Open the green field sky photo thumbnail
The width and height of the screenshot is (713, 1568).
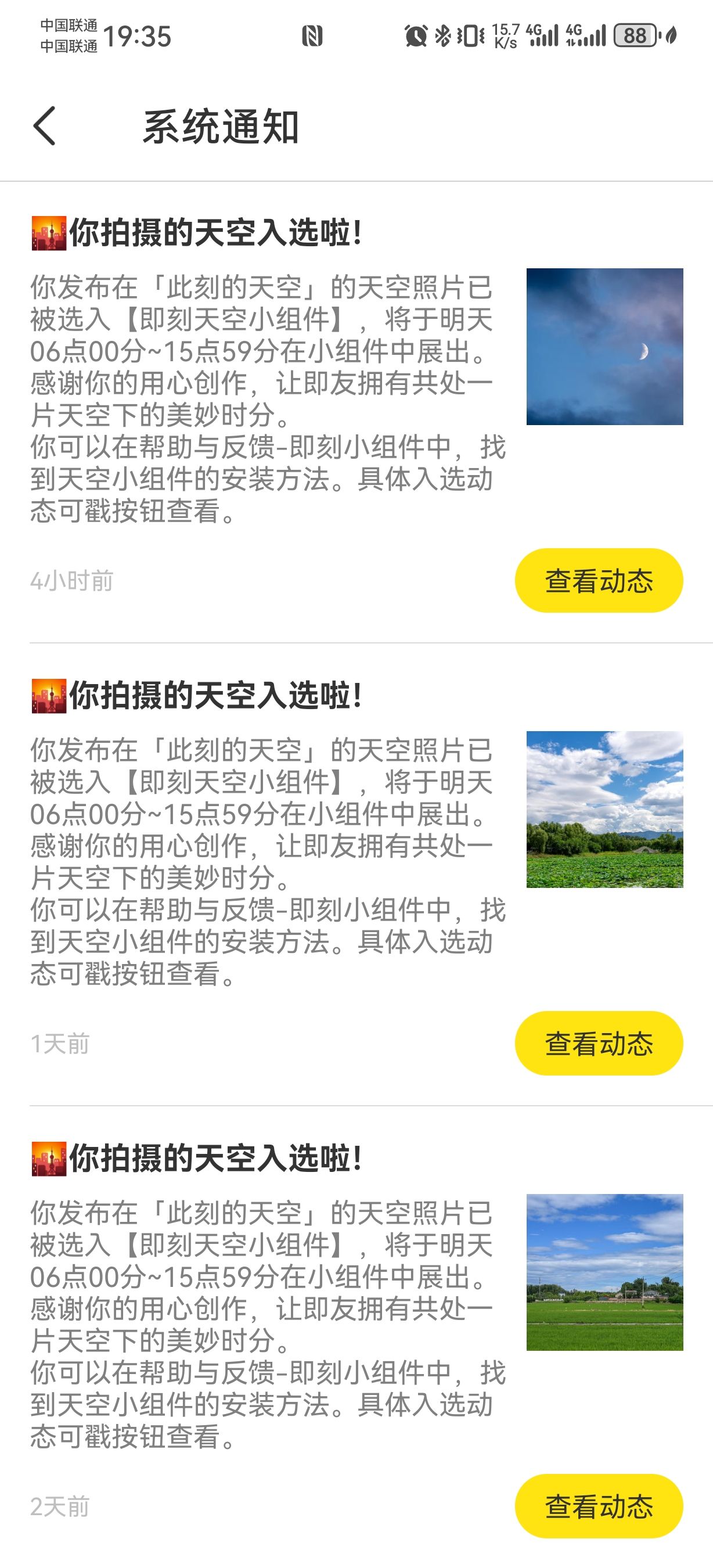[604, 1272]
